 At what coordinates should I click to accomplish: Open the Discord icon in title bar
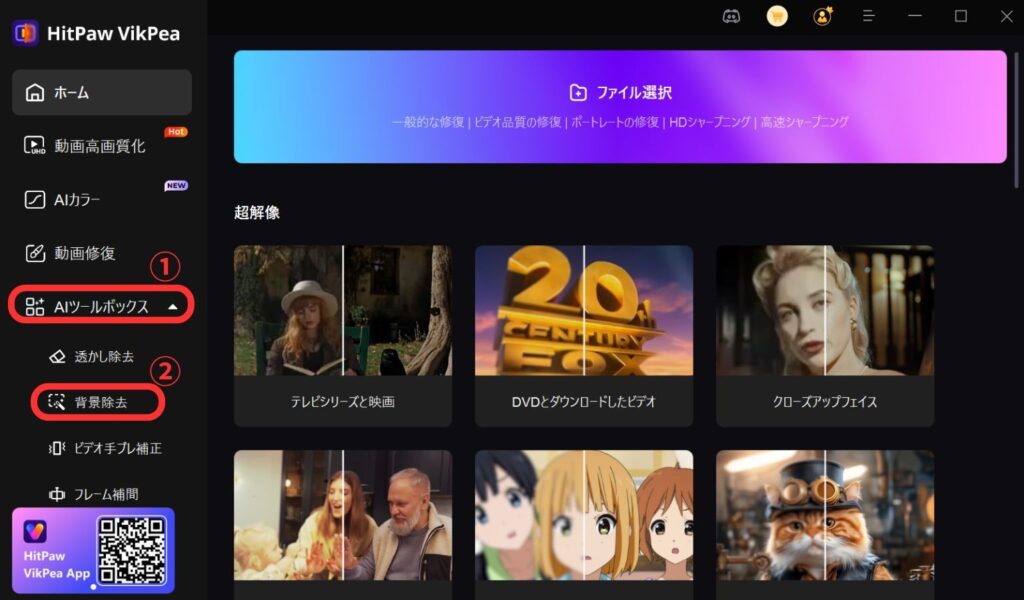[x=731, y=16]
